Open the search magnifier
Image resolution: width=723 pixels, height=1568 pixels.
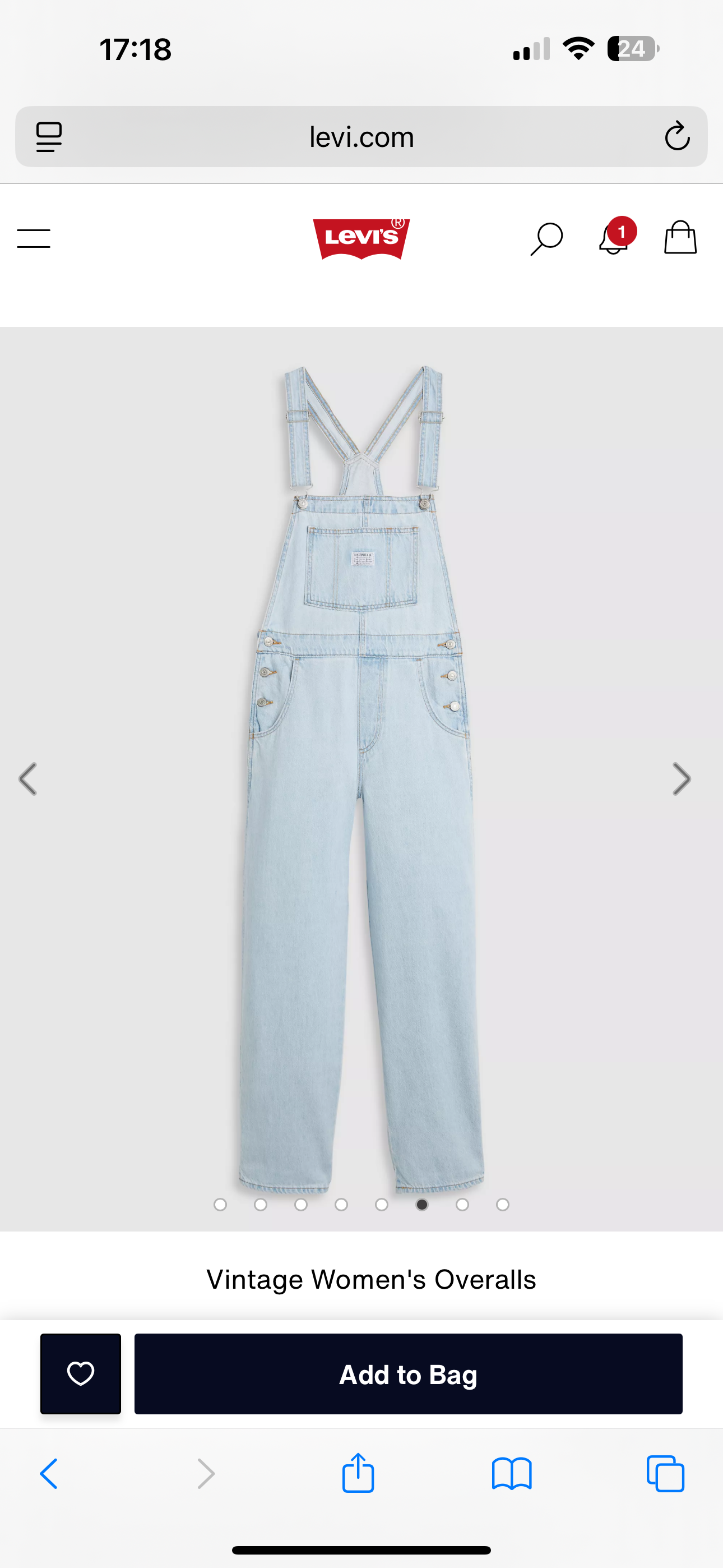click(x=546, y=238)
